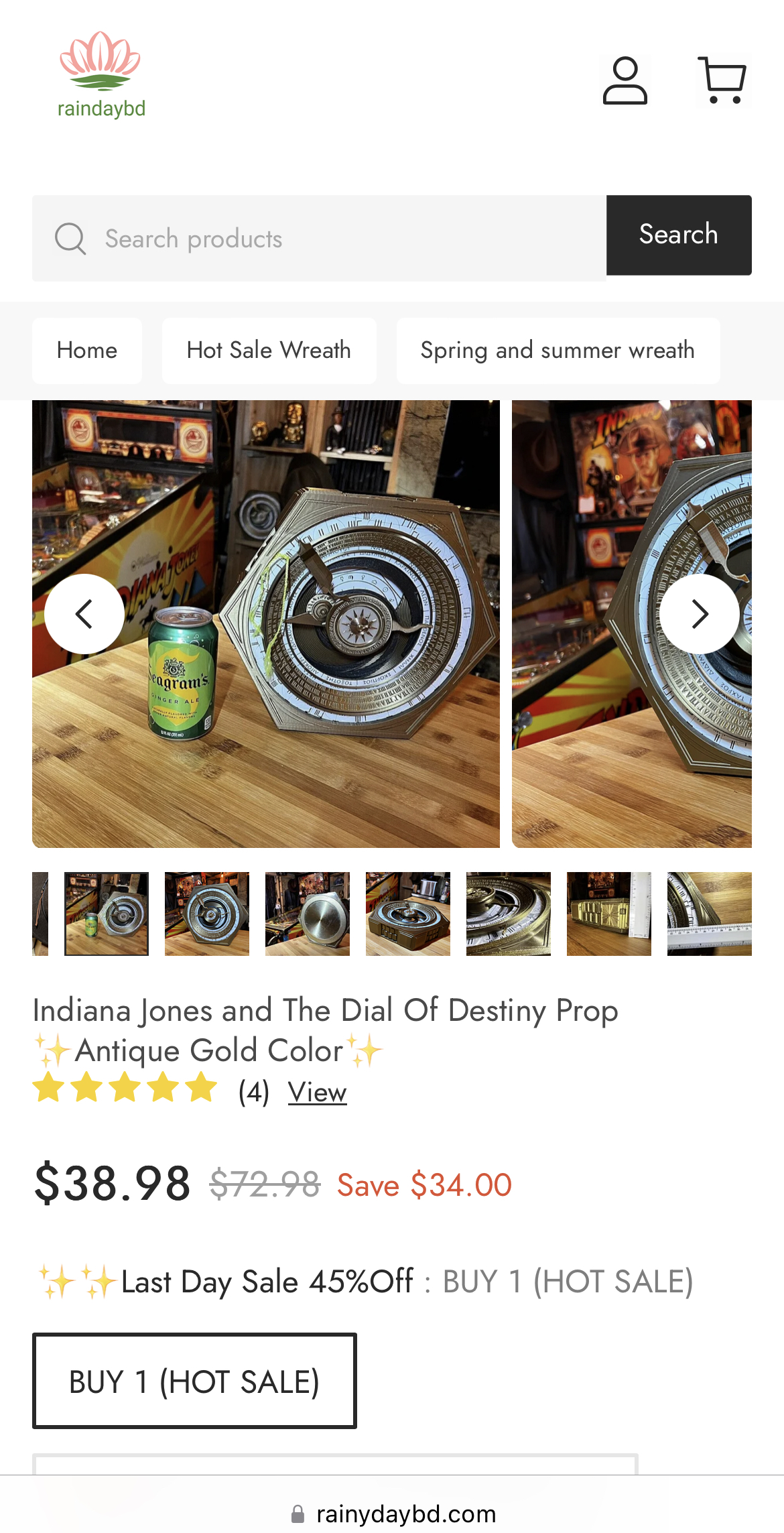This screenshot has height=1533, width=784.
Task: Go to the Home category
Action: (x=87, y=351)
